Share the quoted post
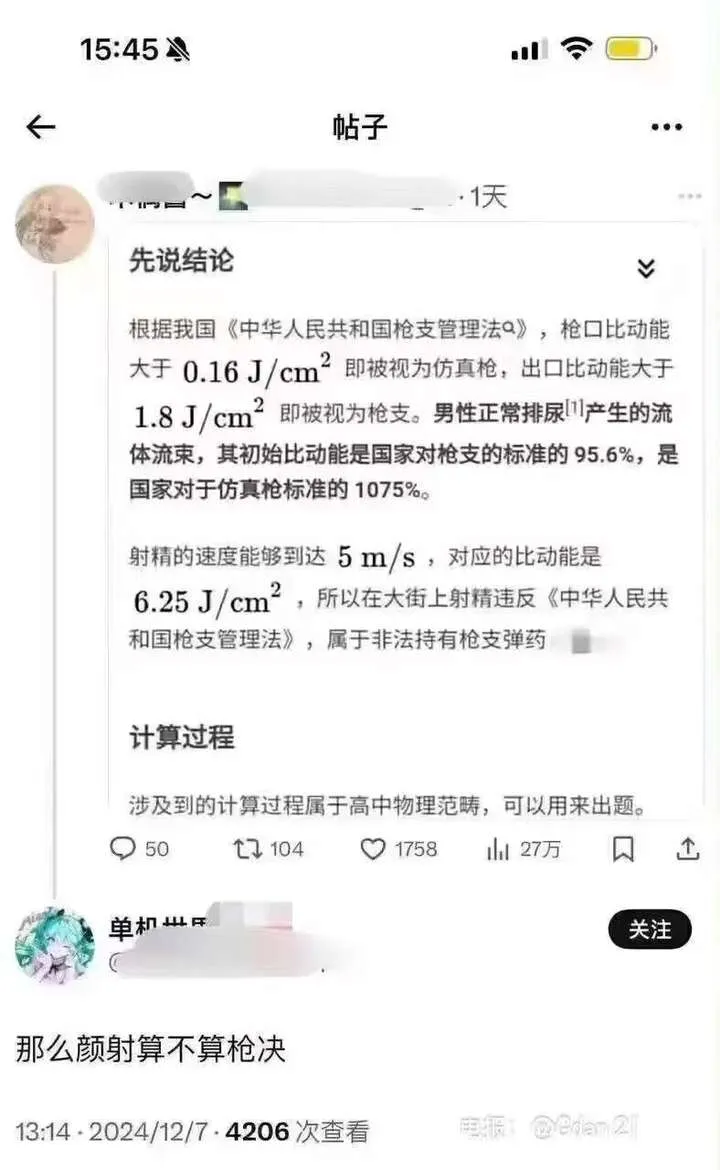 pyautogui.click(x=688, y=849)
